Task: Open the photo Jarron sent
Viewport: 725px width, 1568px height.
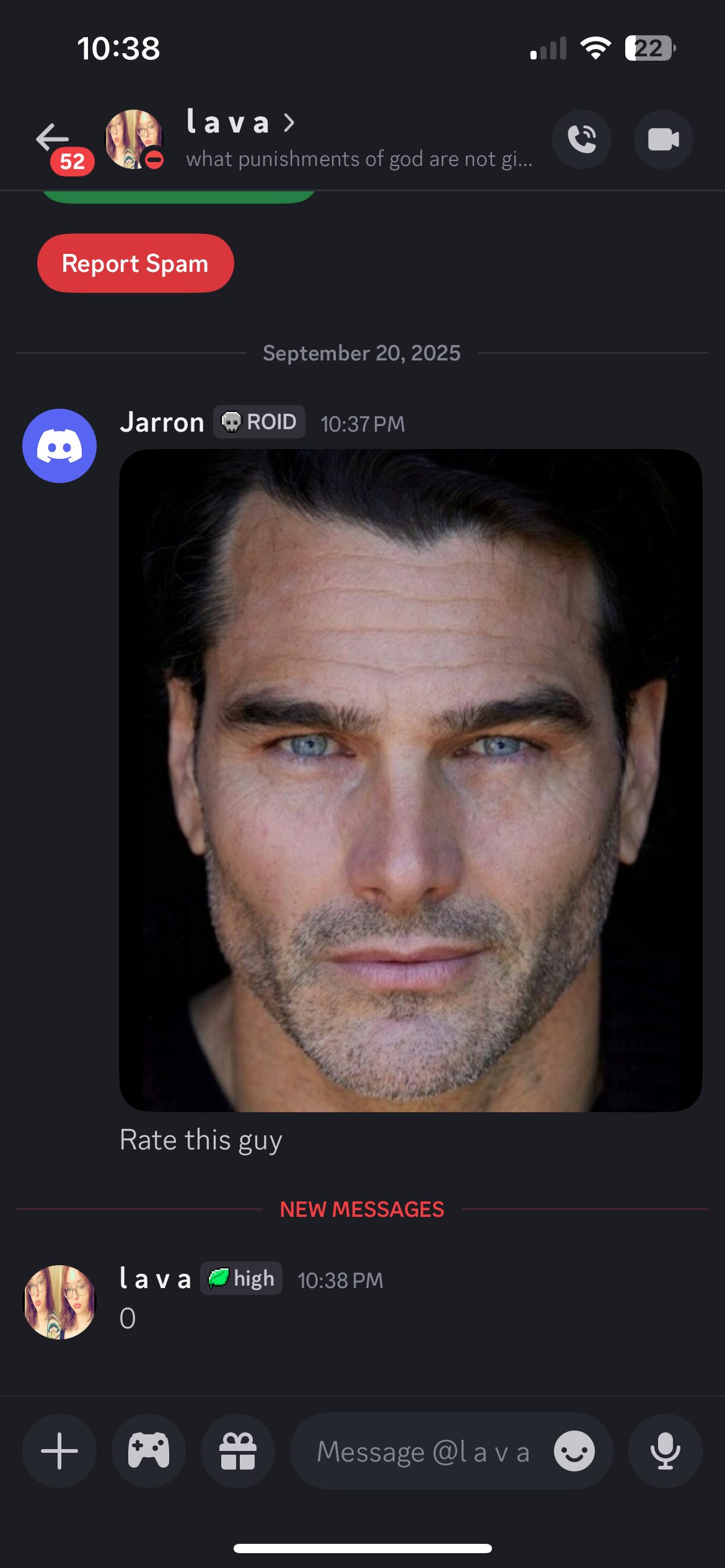Action: [x=410, y=780]
